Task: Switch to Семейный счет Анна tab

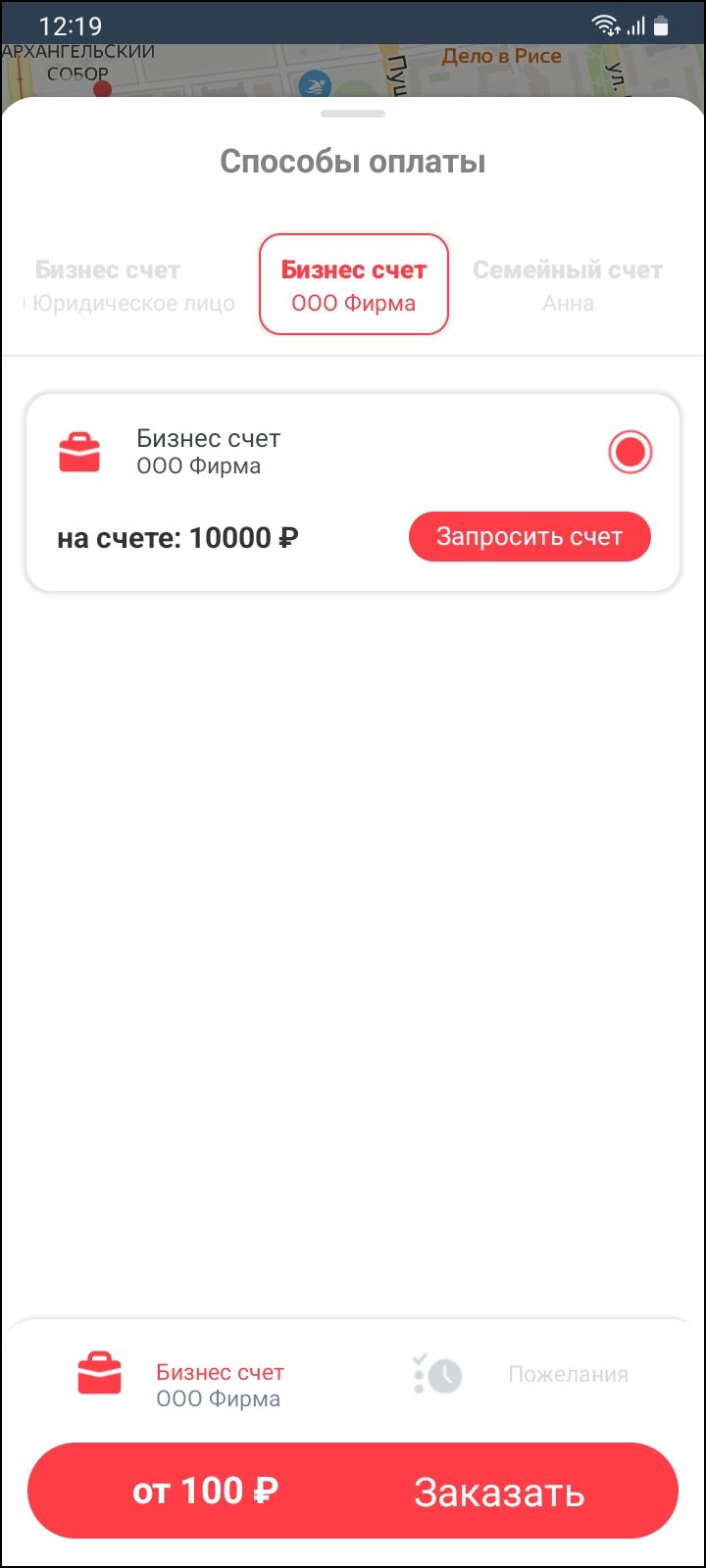Action: (568, 285)
